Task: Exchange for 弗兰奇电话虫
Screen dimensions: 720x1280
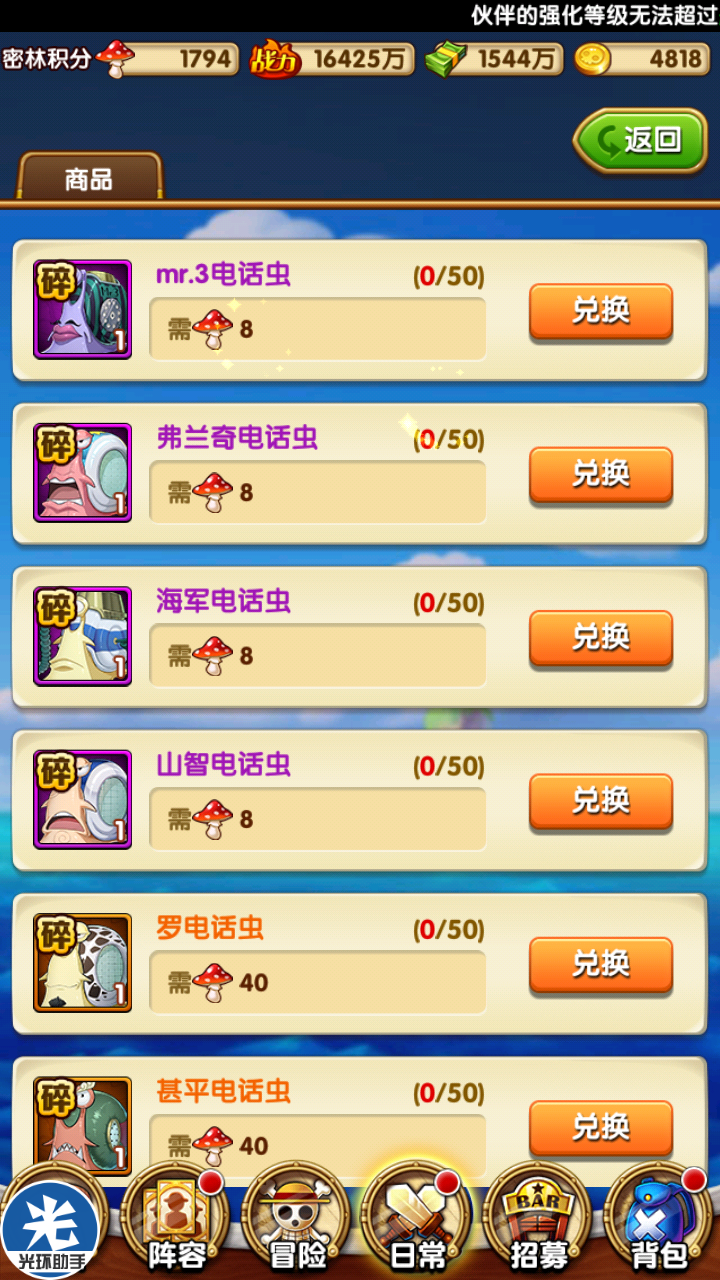Action: (x=600, y=474)
